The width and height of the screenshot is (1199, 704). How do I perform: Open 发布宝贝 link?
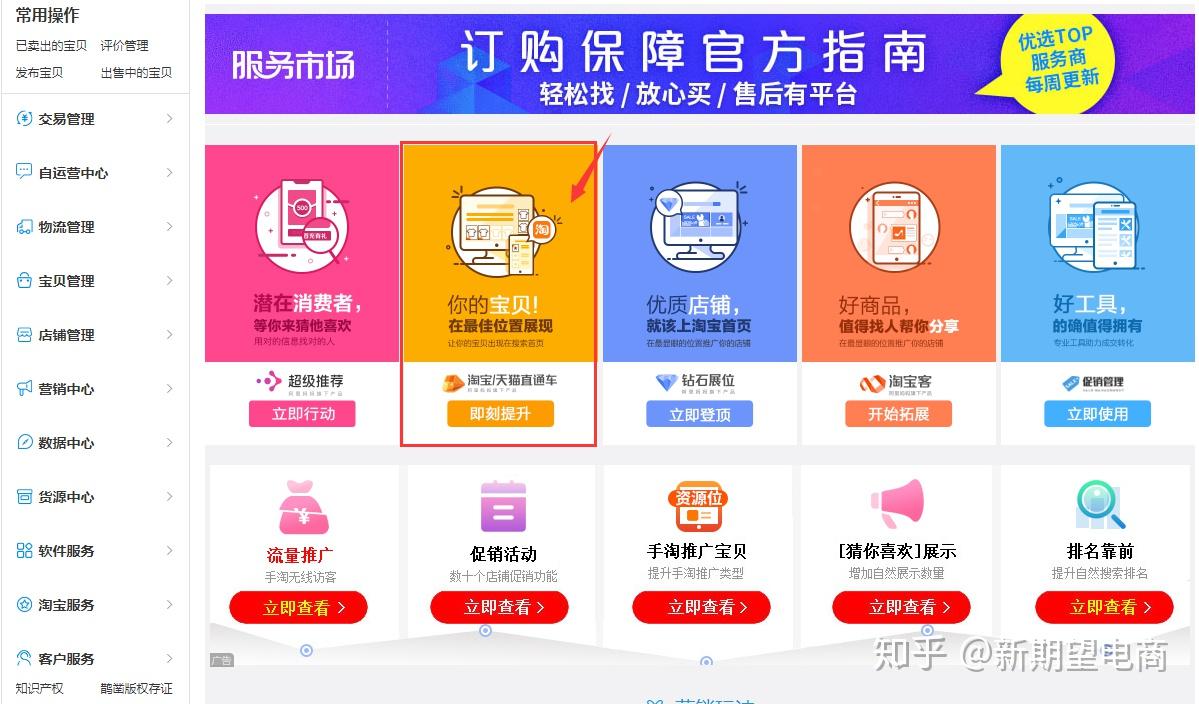(40, 72)
